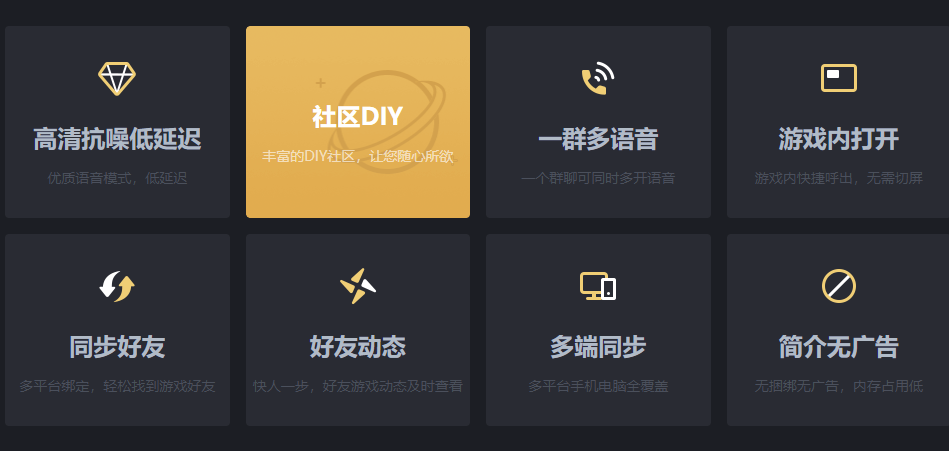949x451 pixels.
Task: Open the 好友动态 card
Action: (358, 330)
